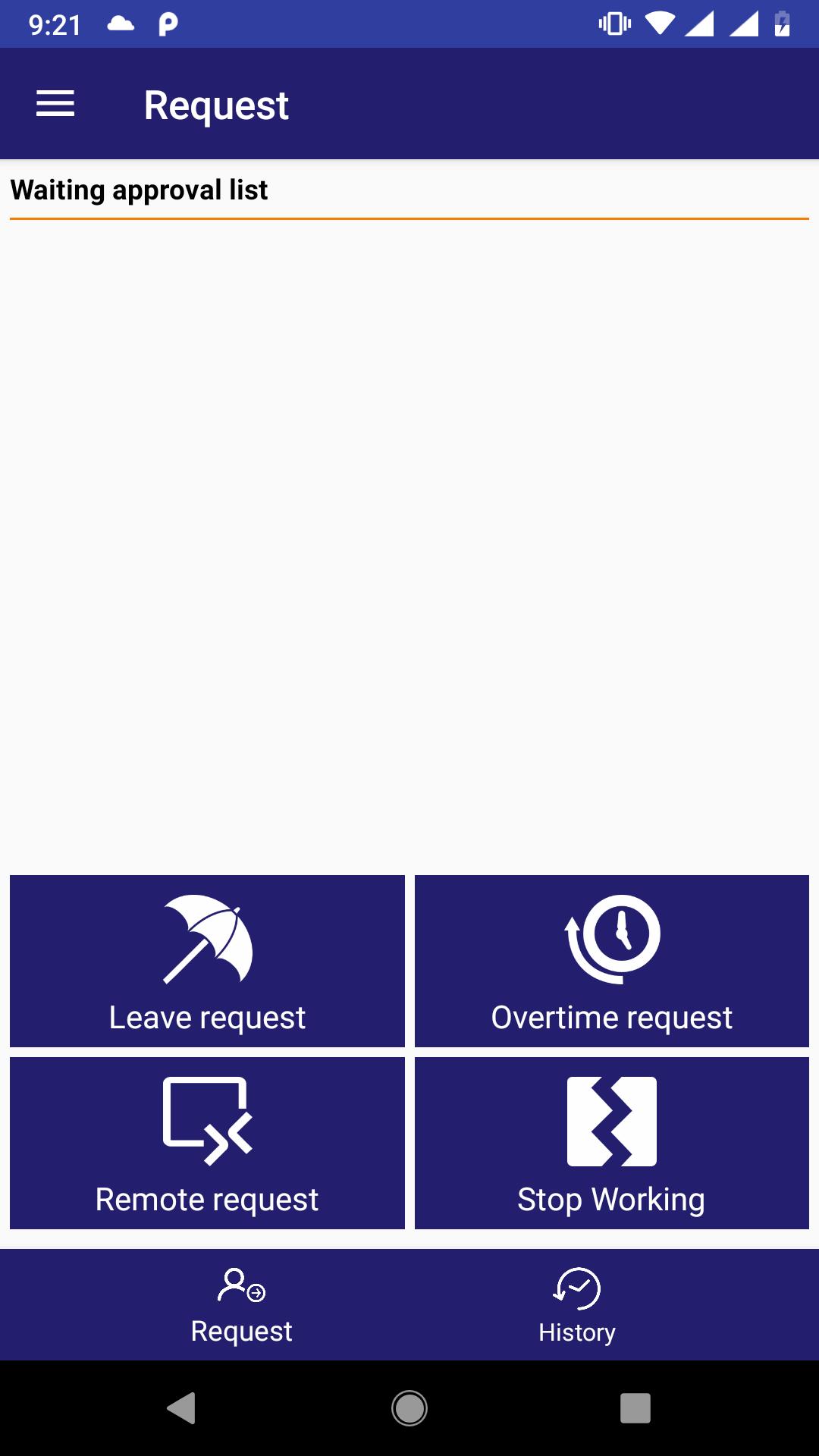Tap the system home button
The height and width of the screenshot is (1456, 819).
[x=409, y=1408]
